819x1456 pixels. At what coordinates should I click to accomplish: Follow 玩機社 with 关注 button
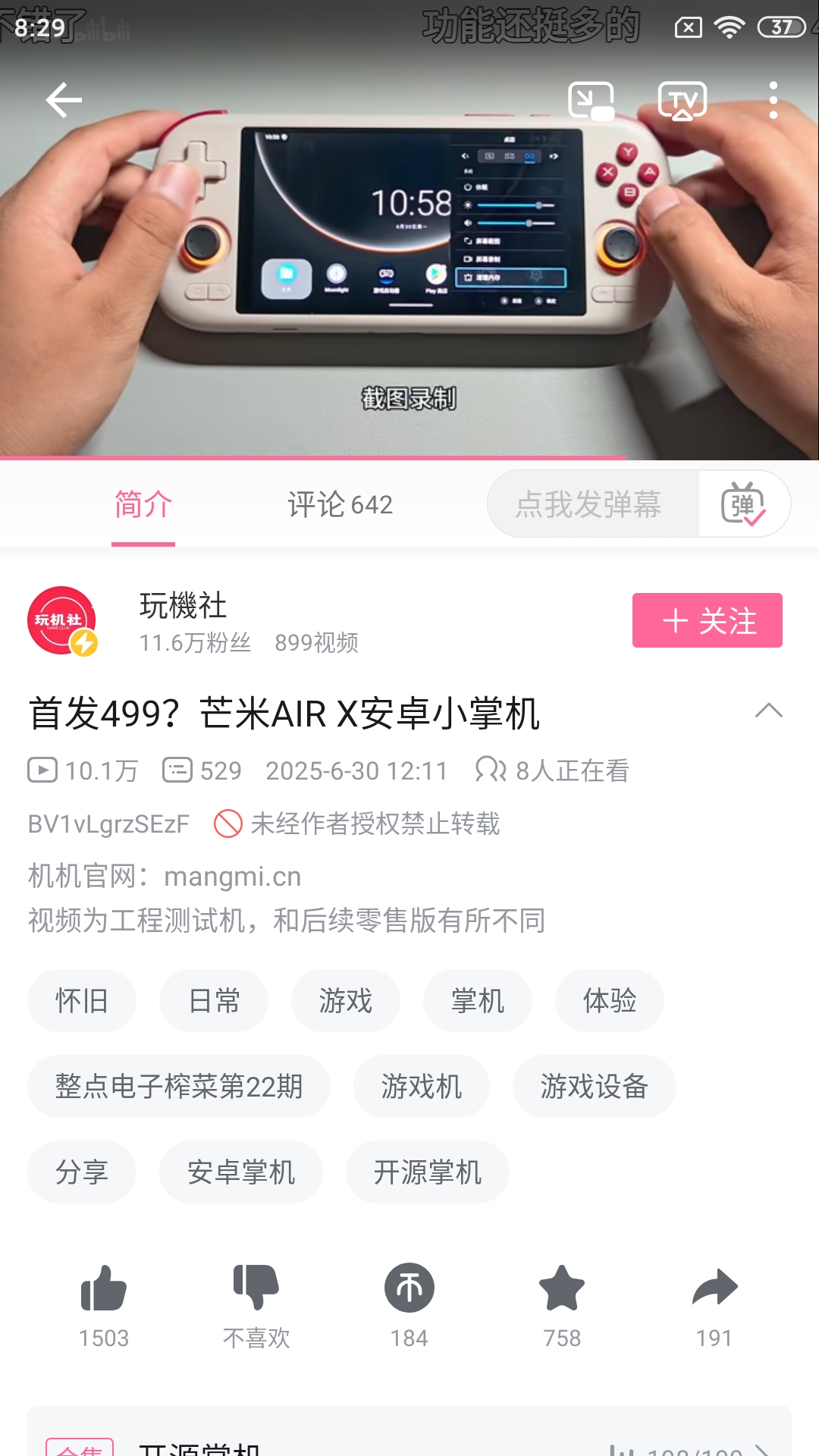click(707, 620)
